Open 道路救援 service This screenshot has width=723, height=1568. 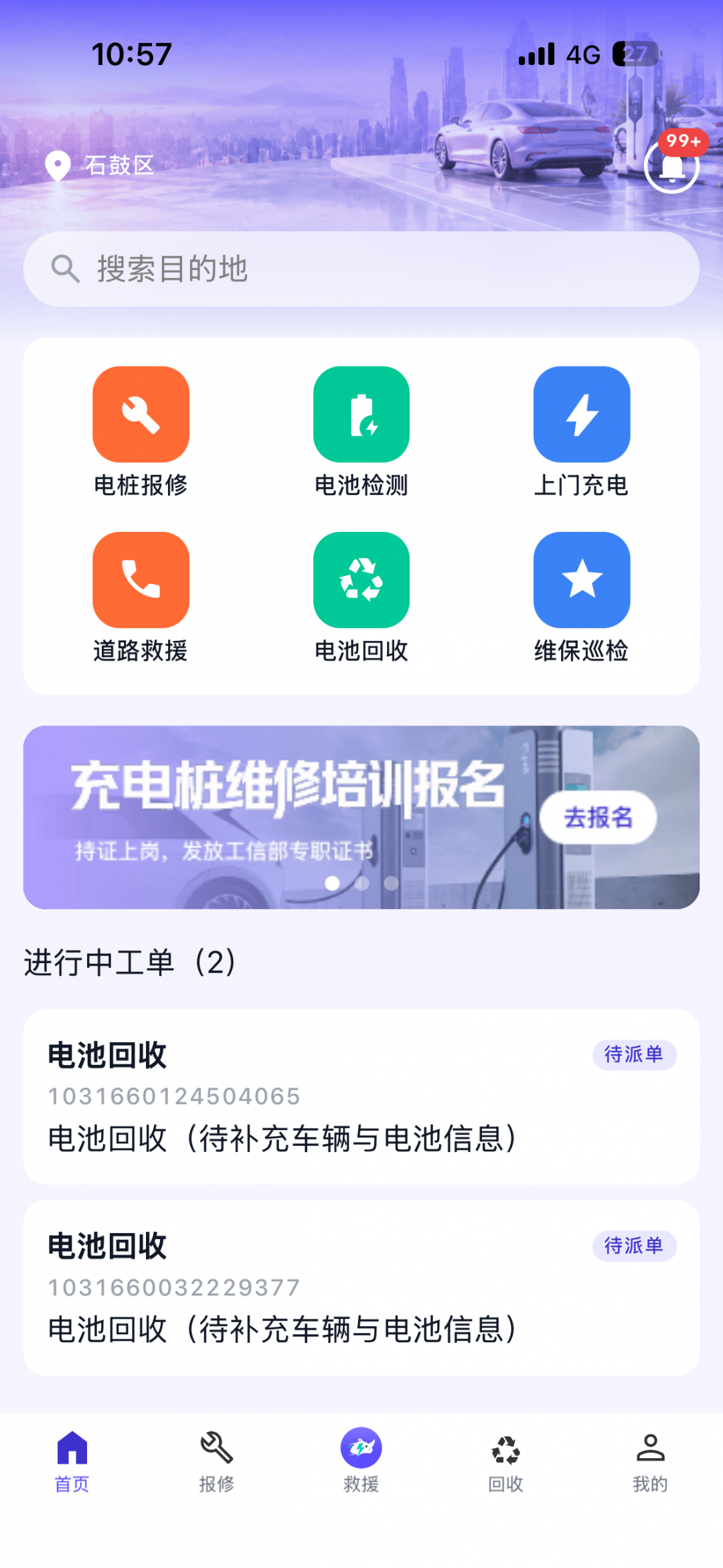pyautogui.click(x=141, y=597)
